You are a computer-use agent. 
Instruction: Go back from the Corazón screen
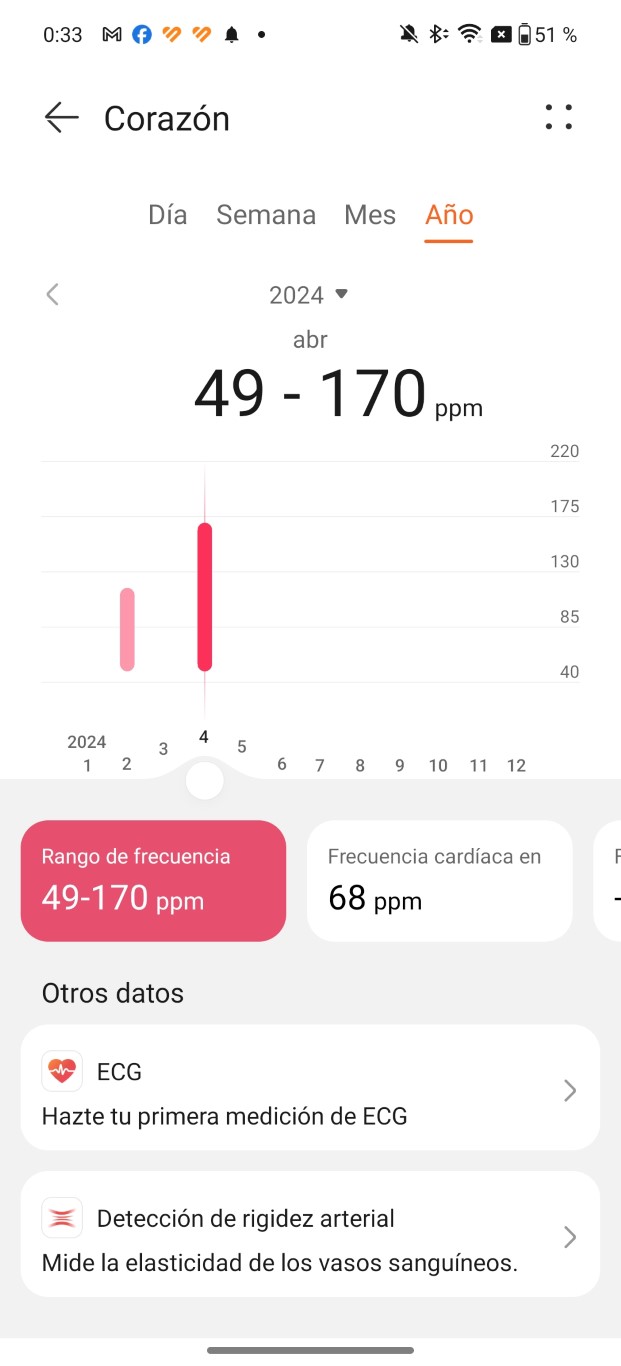pos(61,118)
